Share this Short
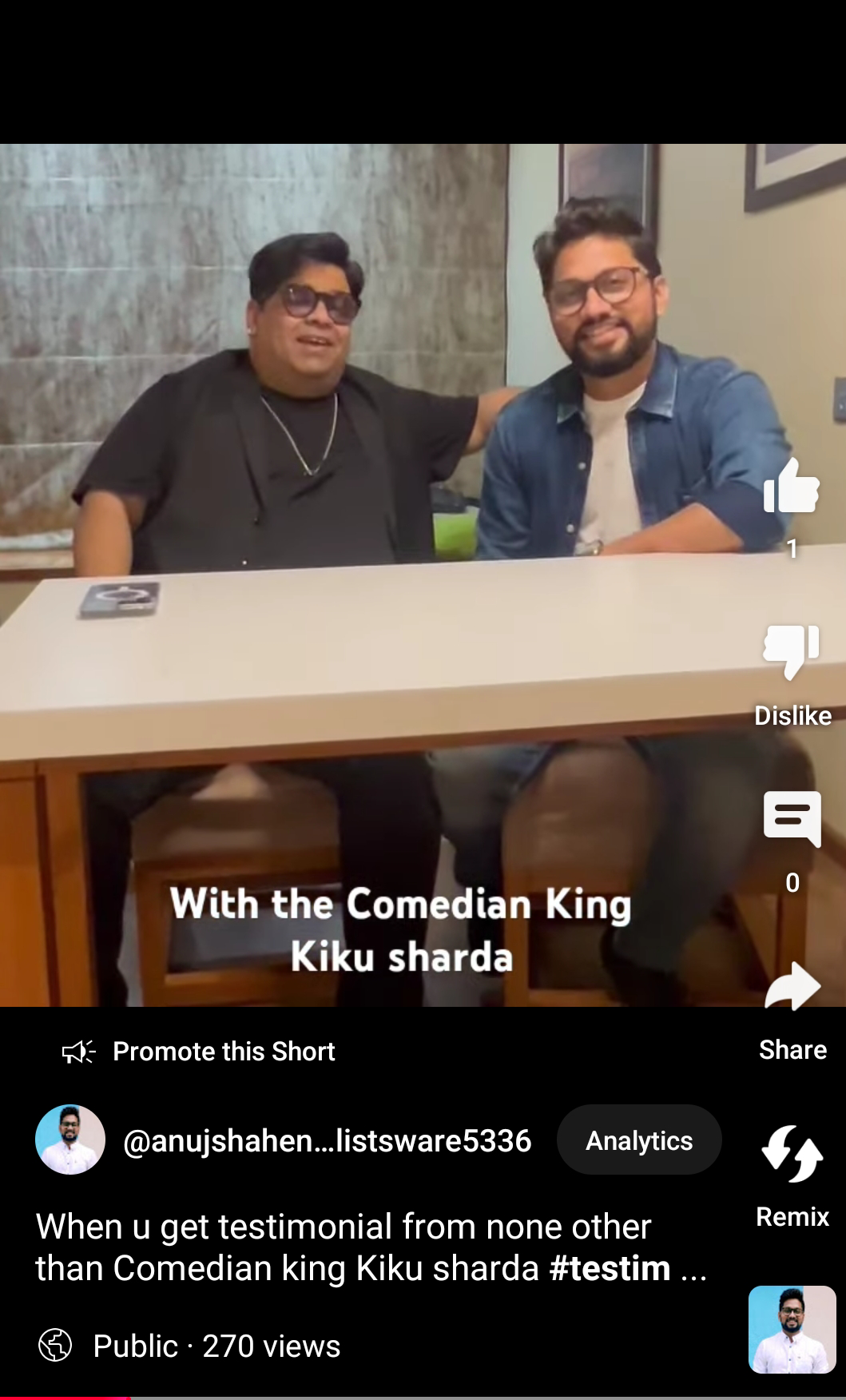The height and width of the screenshot is (1400, 846). point(791,988)
